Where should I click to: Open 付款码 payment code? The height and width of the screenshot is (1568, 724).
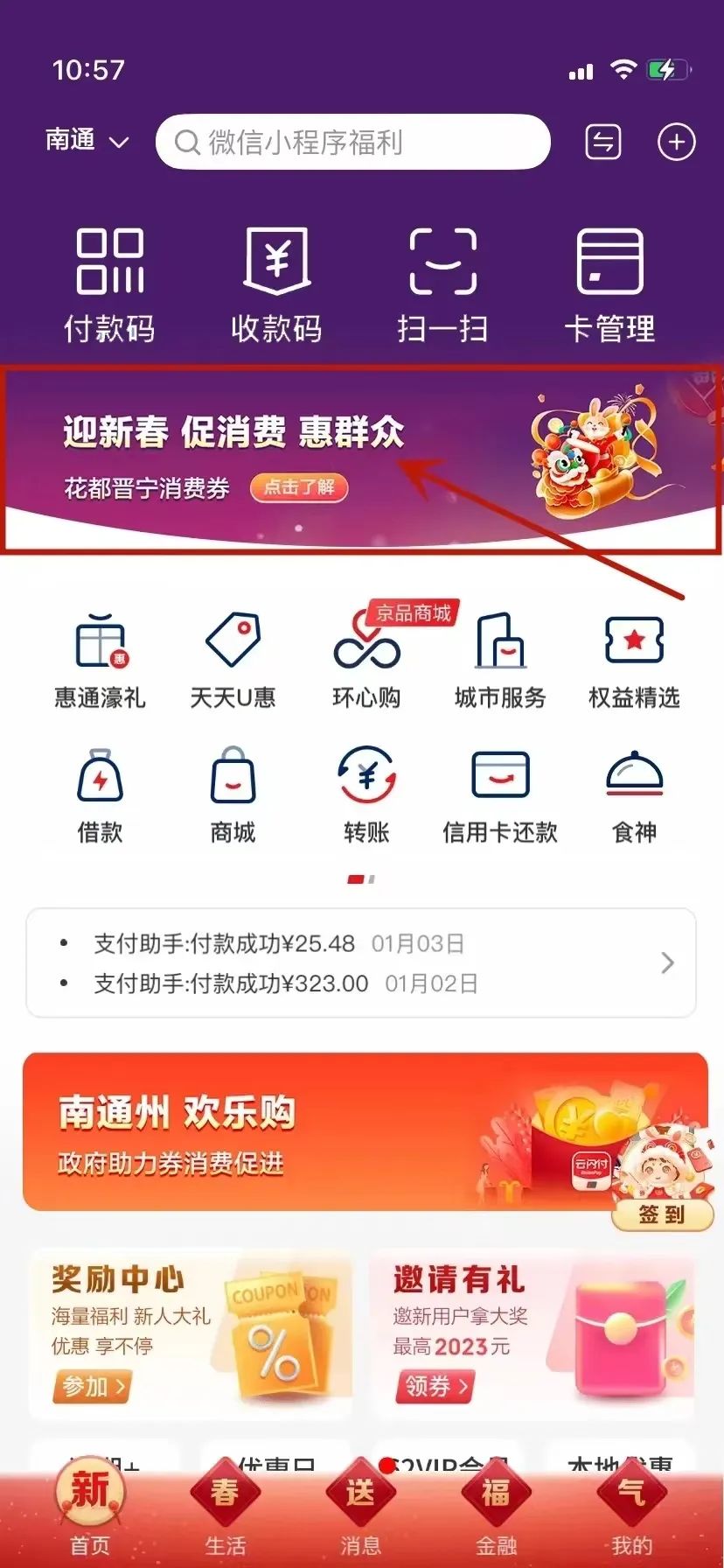pos(109,284)
